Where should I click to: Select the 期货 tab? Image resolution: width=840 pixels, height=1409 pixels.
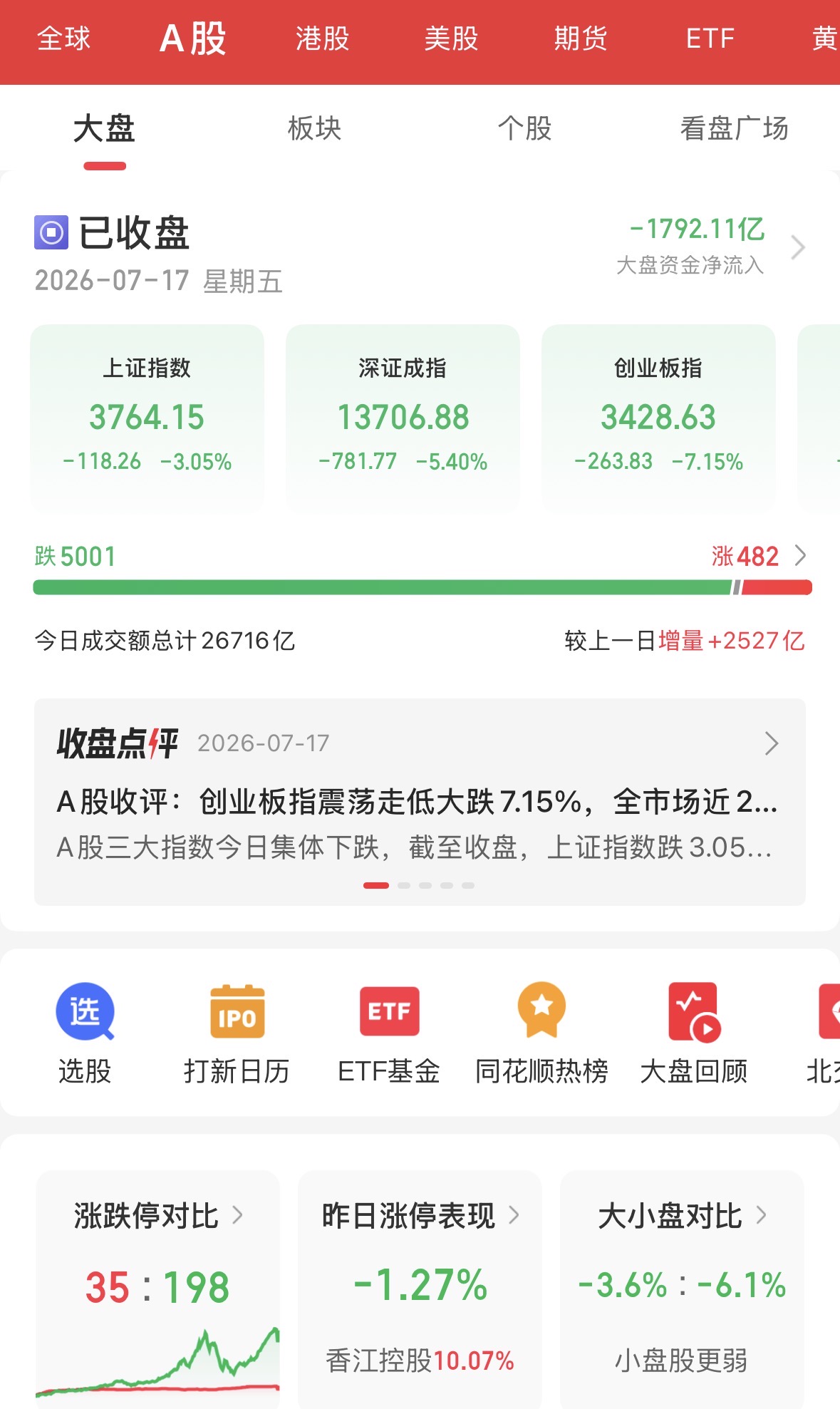(x=581, y=38)
